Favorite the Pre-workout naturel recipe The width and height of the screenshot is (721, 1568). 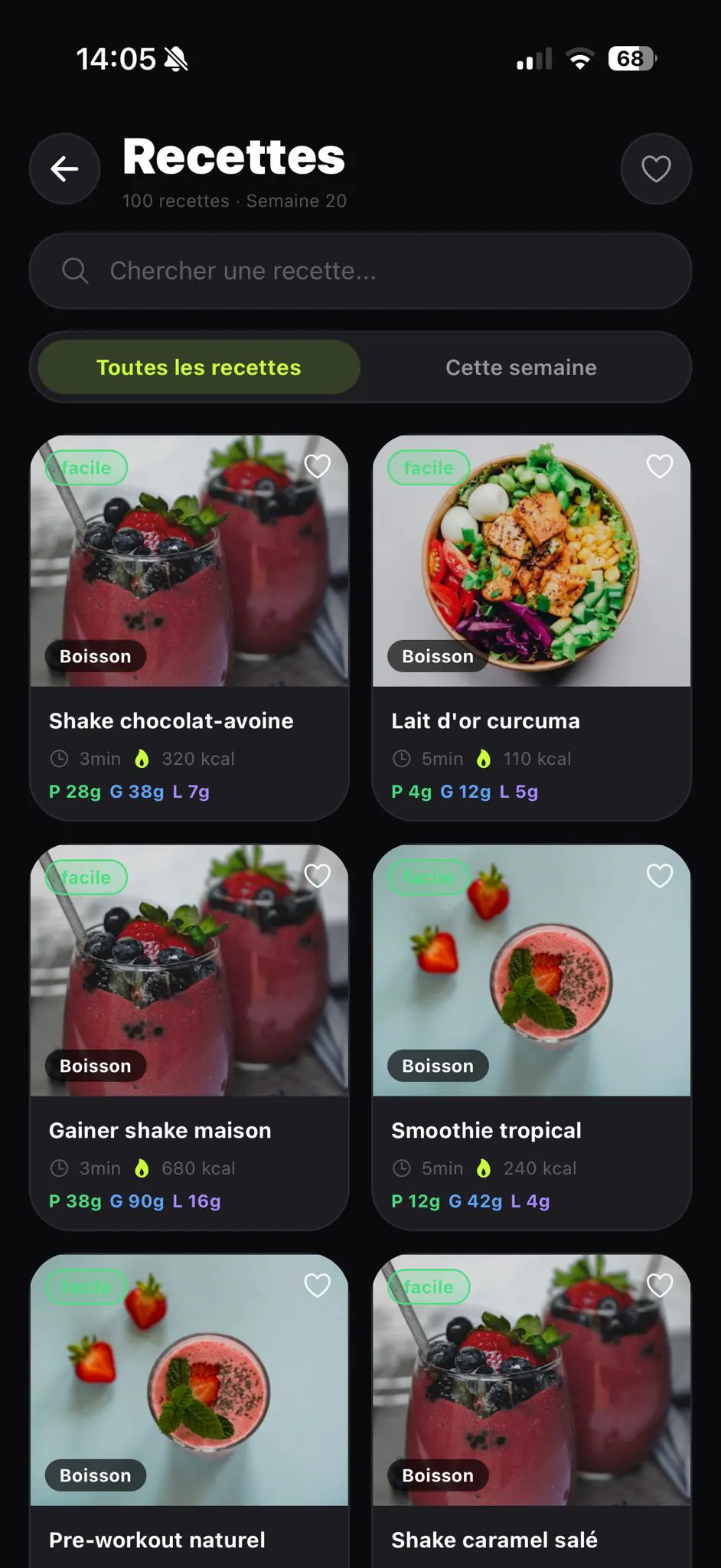pyautogui.click(x=318, y=1285)
